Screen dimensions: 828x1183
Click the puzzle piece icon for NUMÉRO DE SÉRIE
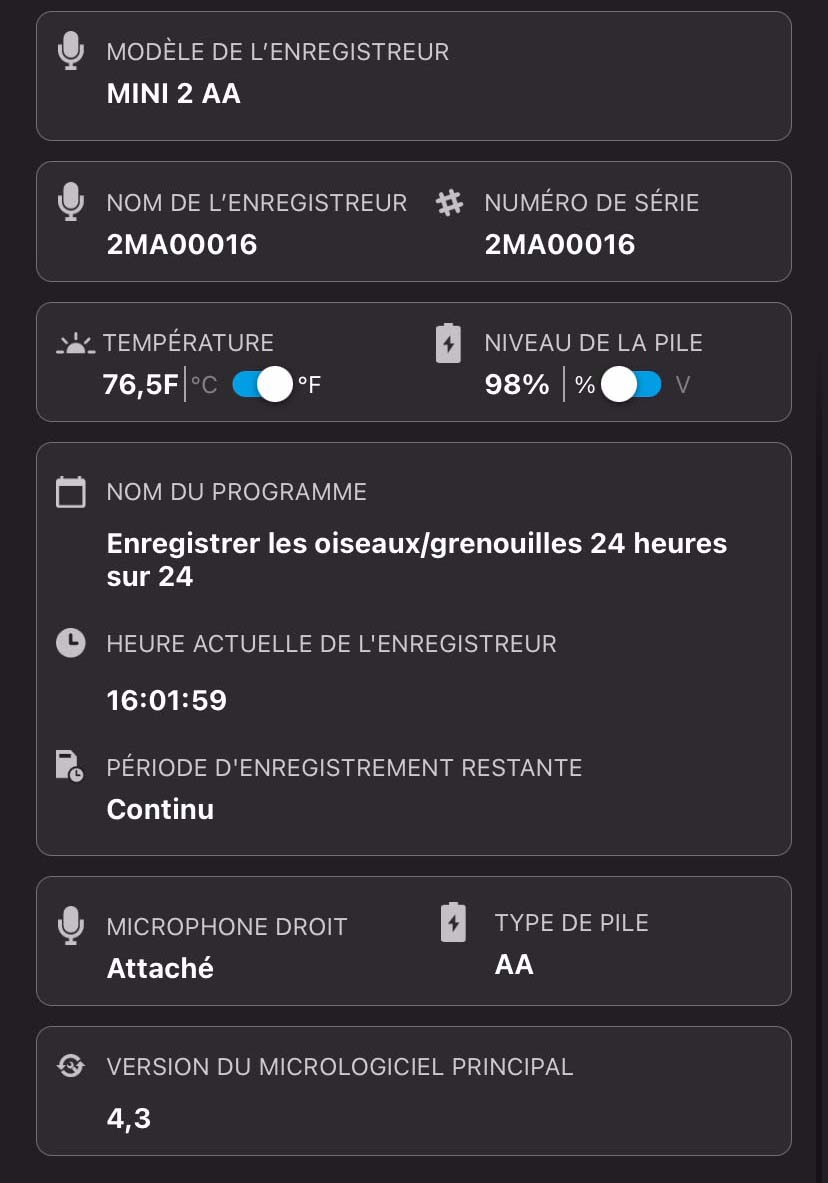pyautogui.click(x=449, y=202)
